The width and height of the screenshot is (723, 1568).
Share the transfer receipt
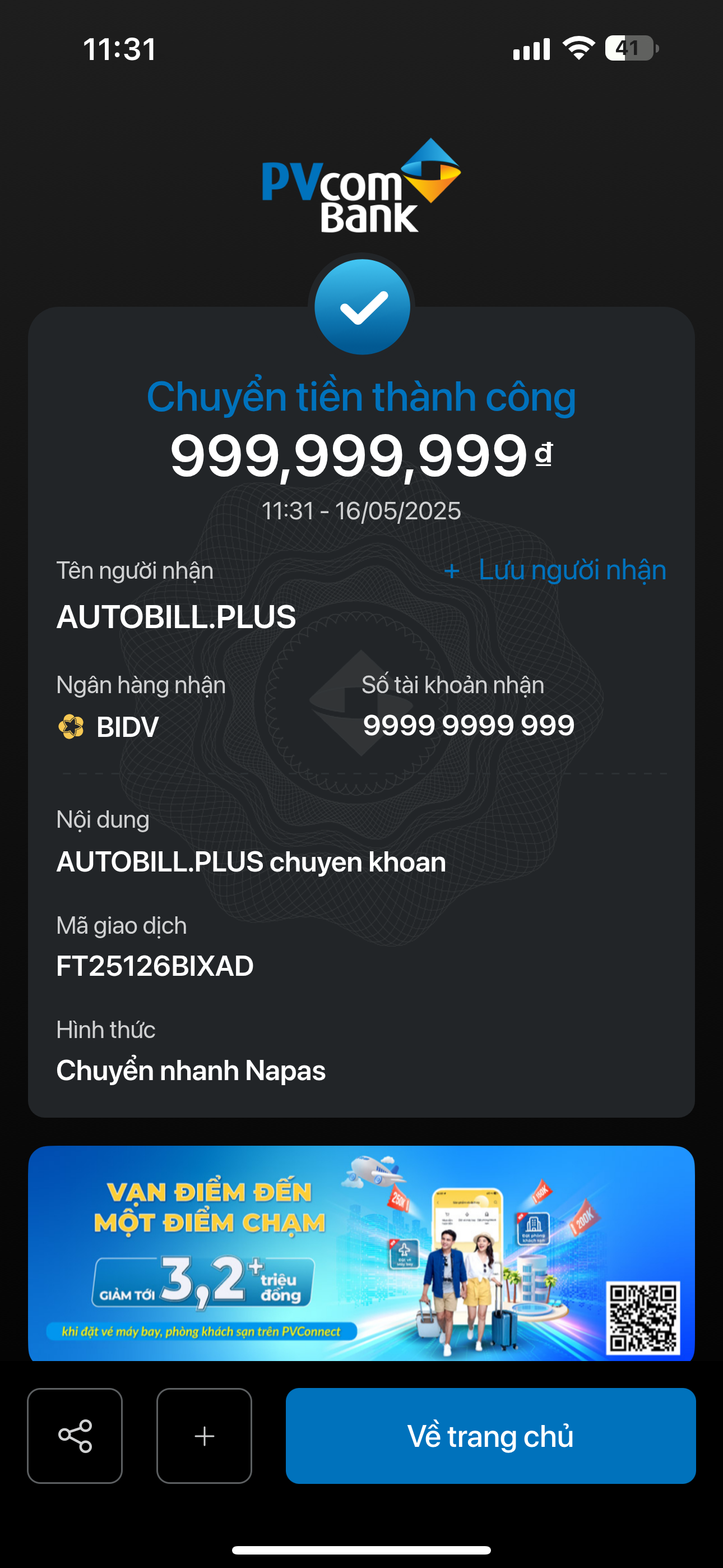tap(75, 1436)
